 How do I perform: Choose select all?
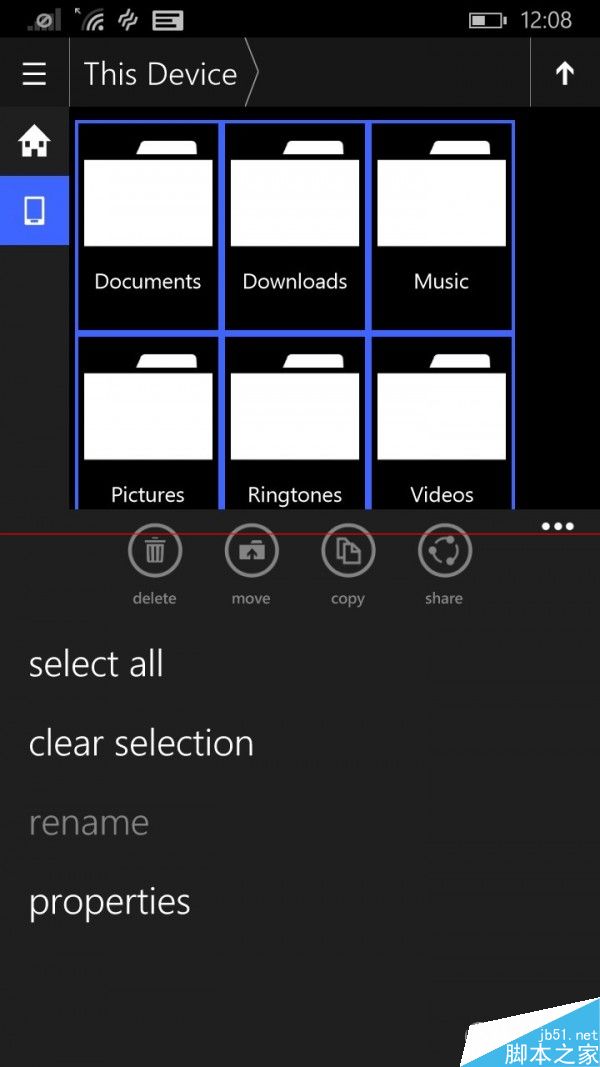96,664
